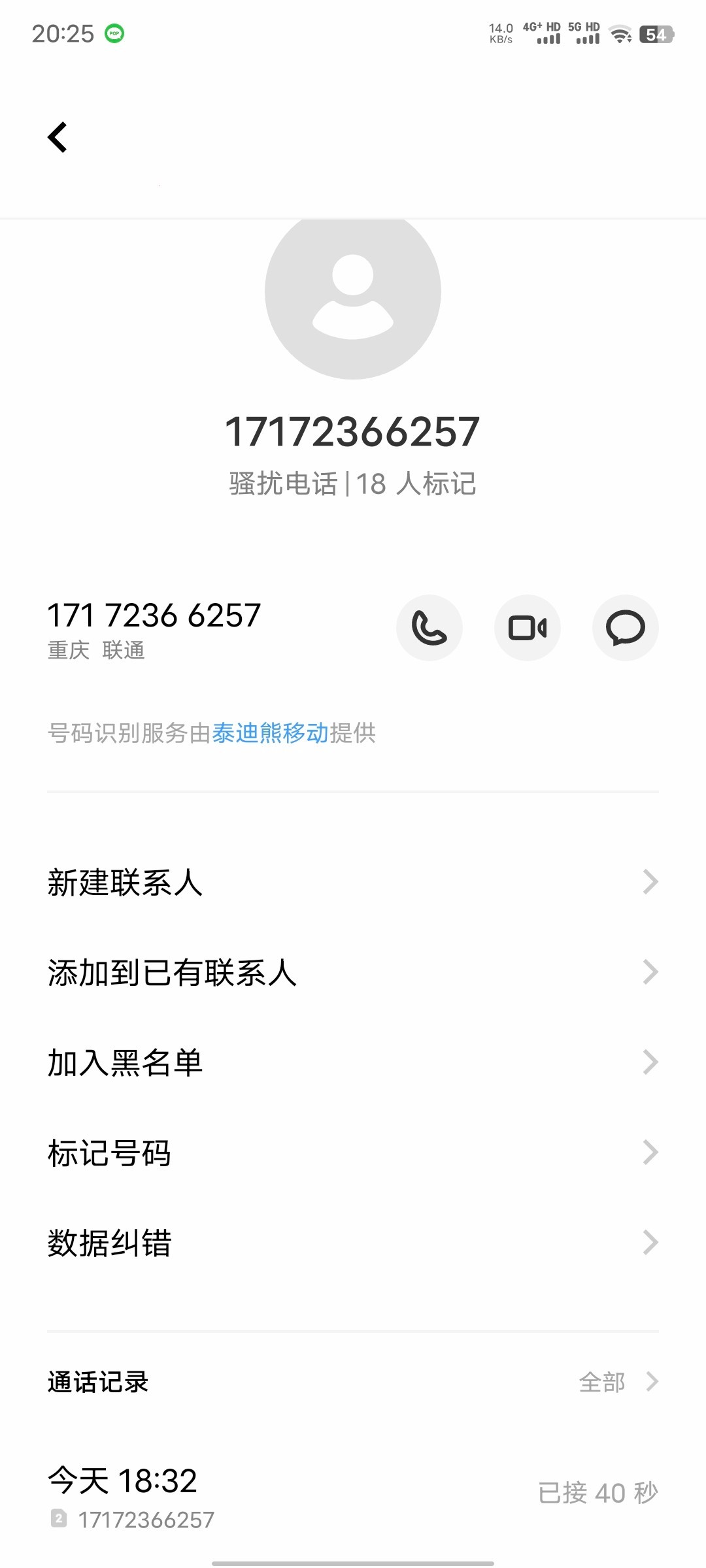Open 数据纠错 to report an error
The width and height of the screenshot is (706, 1568).
point(353,1243)
